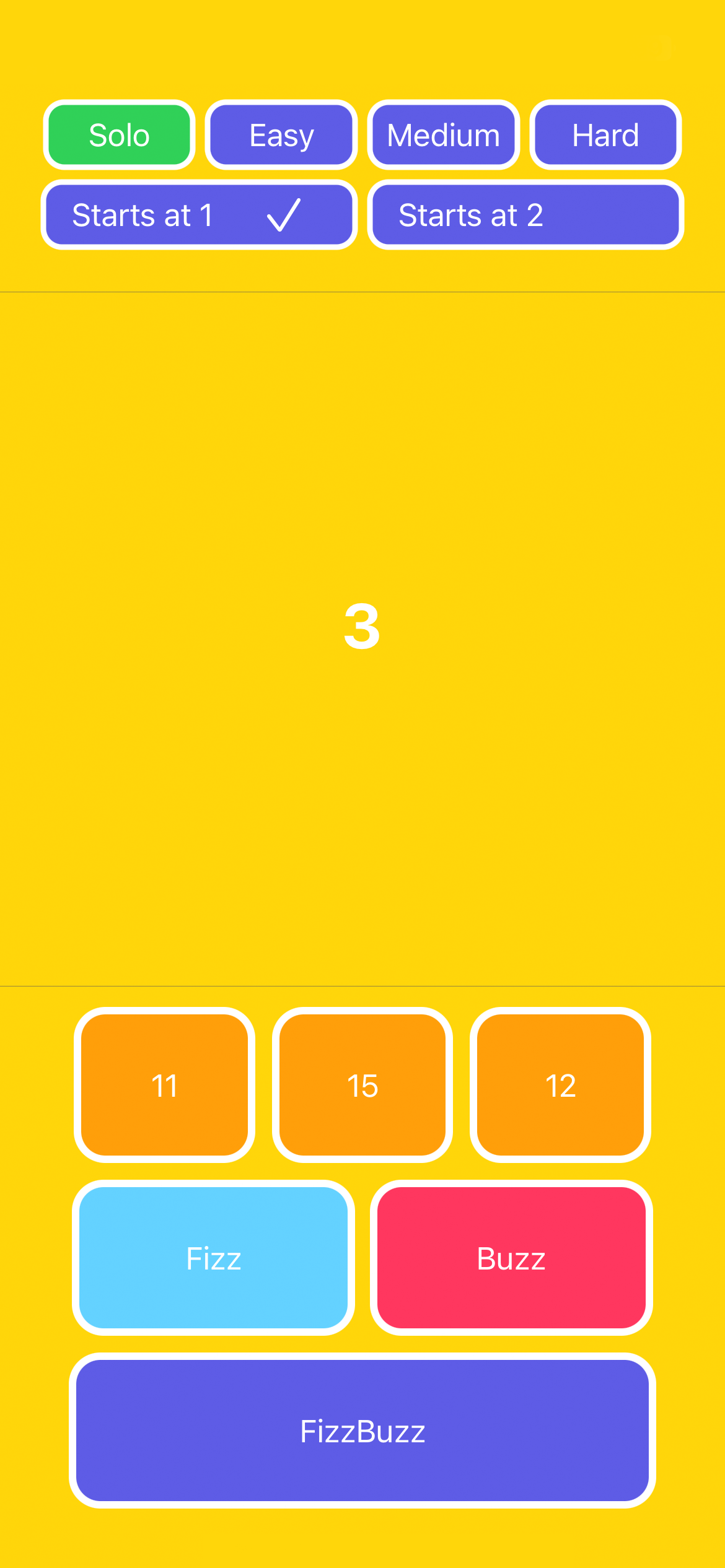Choose Medium difficulty

point(444,135)
